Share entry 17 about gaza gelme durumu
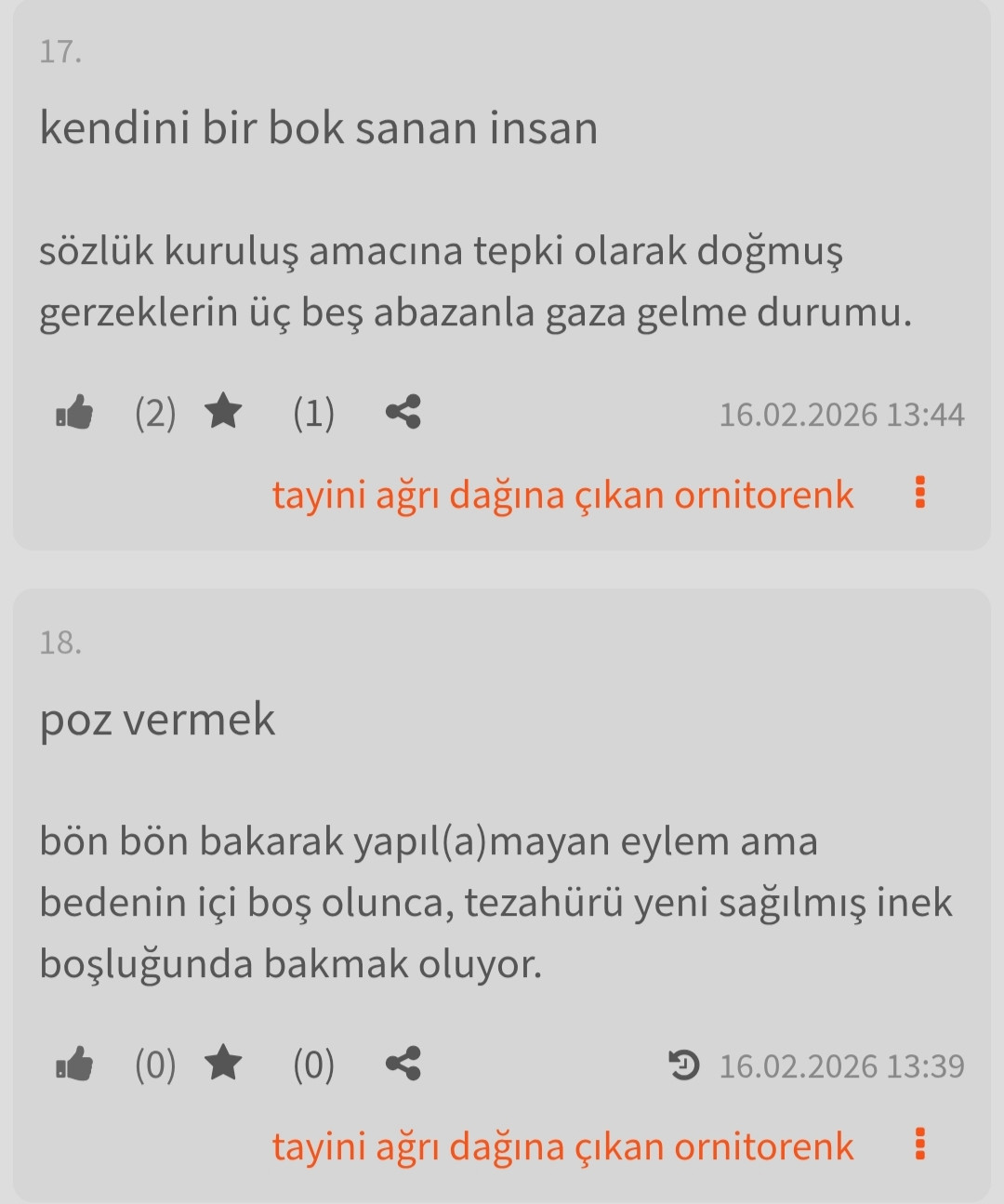 (403, 411)
